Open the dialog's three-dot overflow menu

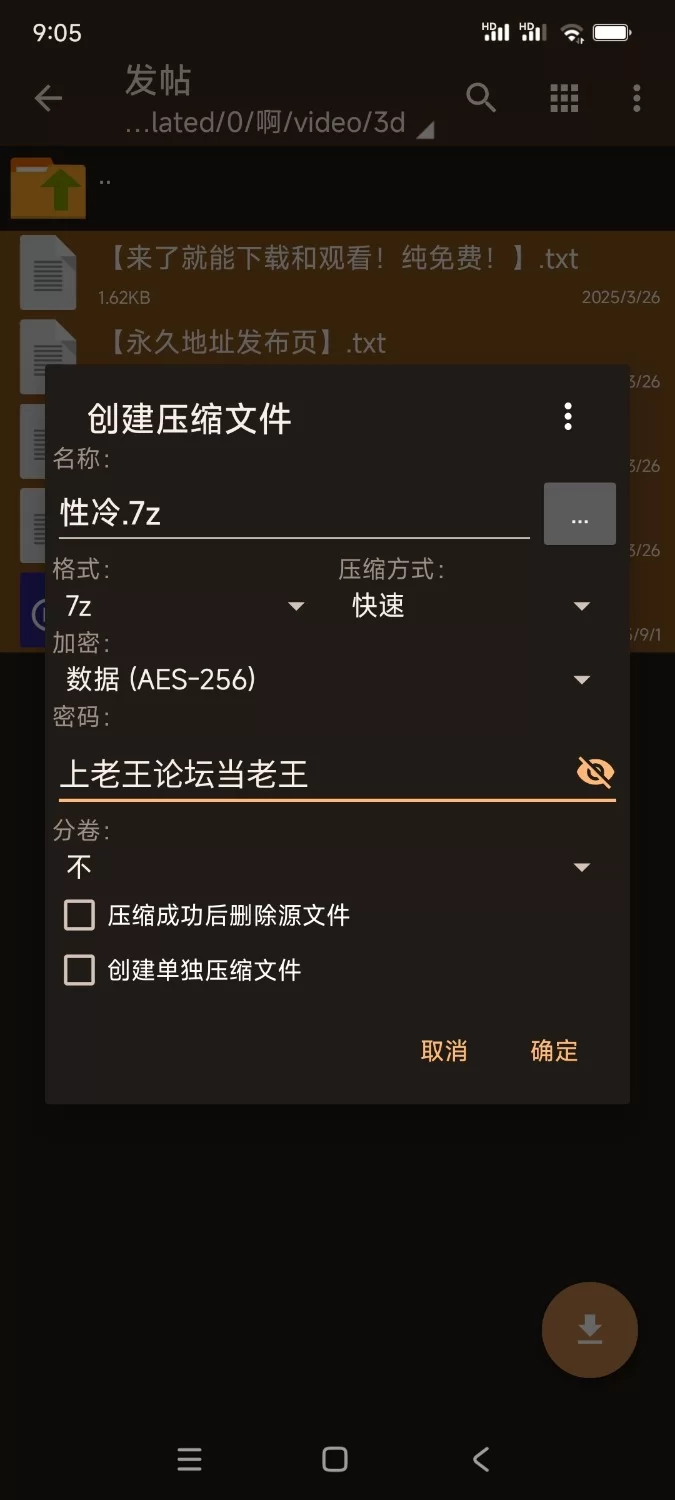[x=568, y=416]
